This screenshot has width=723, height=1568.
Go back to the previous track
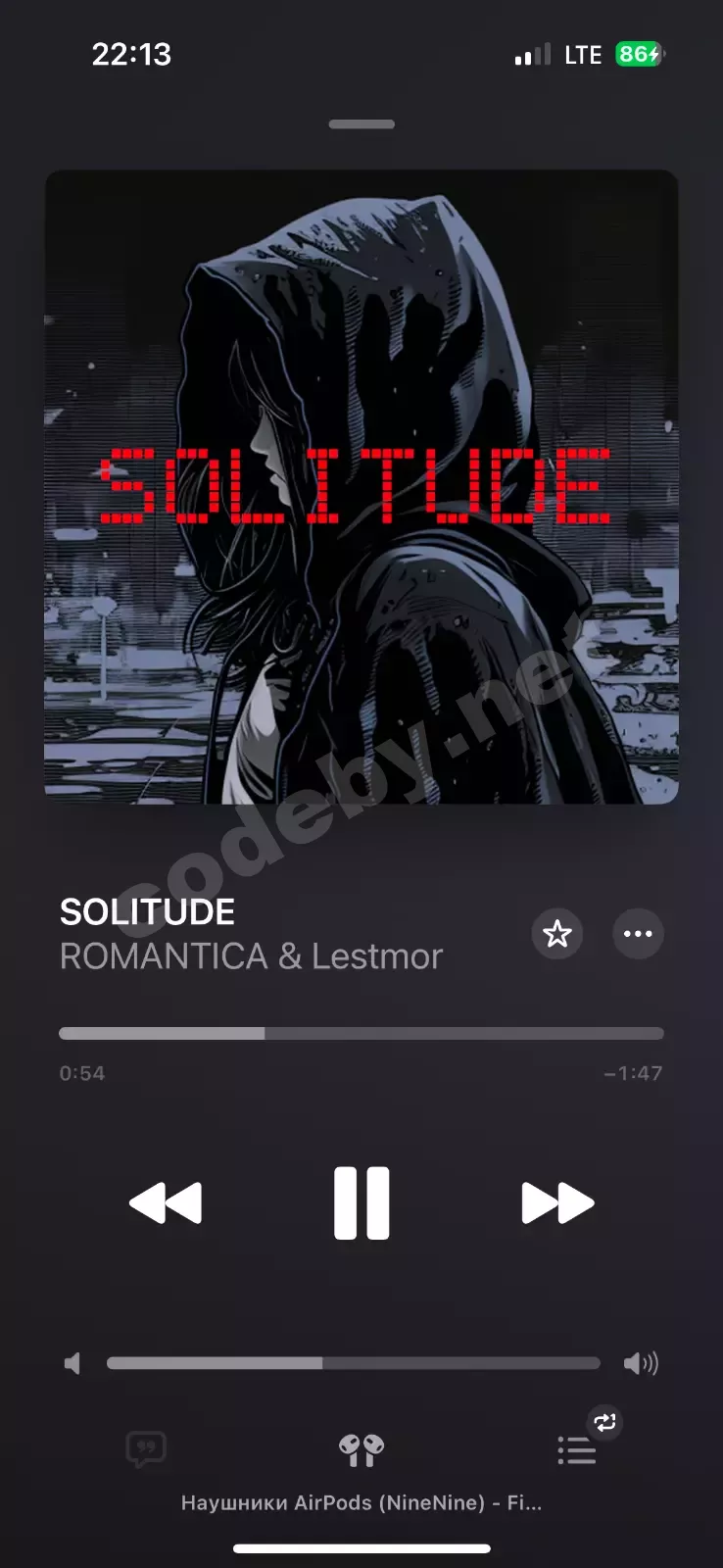[166, 1202]
